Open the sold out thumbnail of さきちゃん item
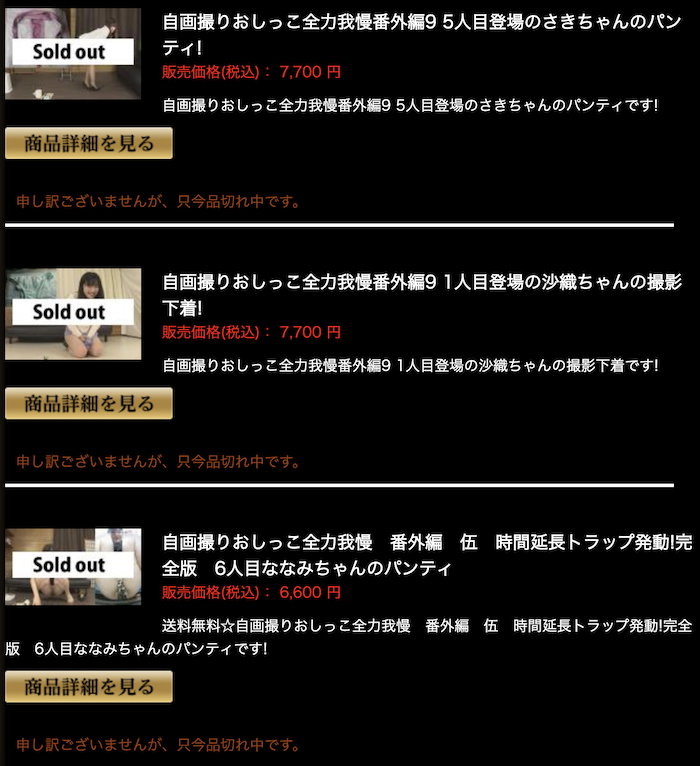 click(73, 53)
